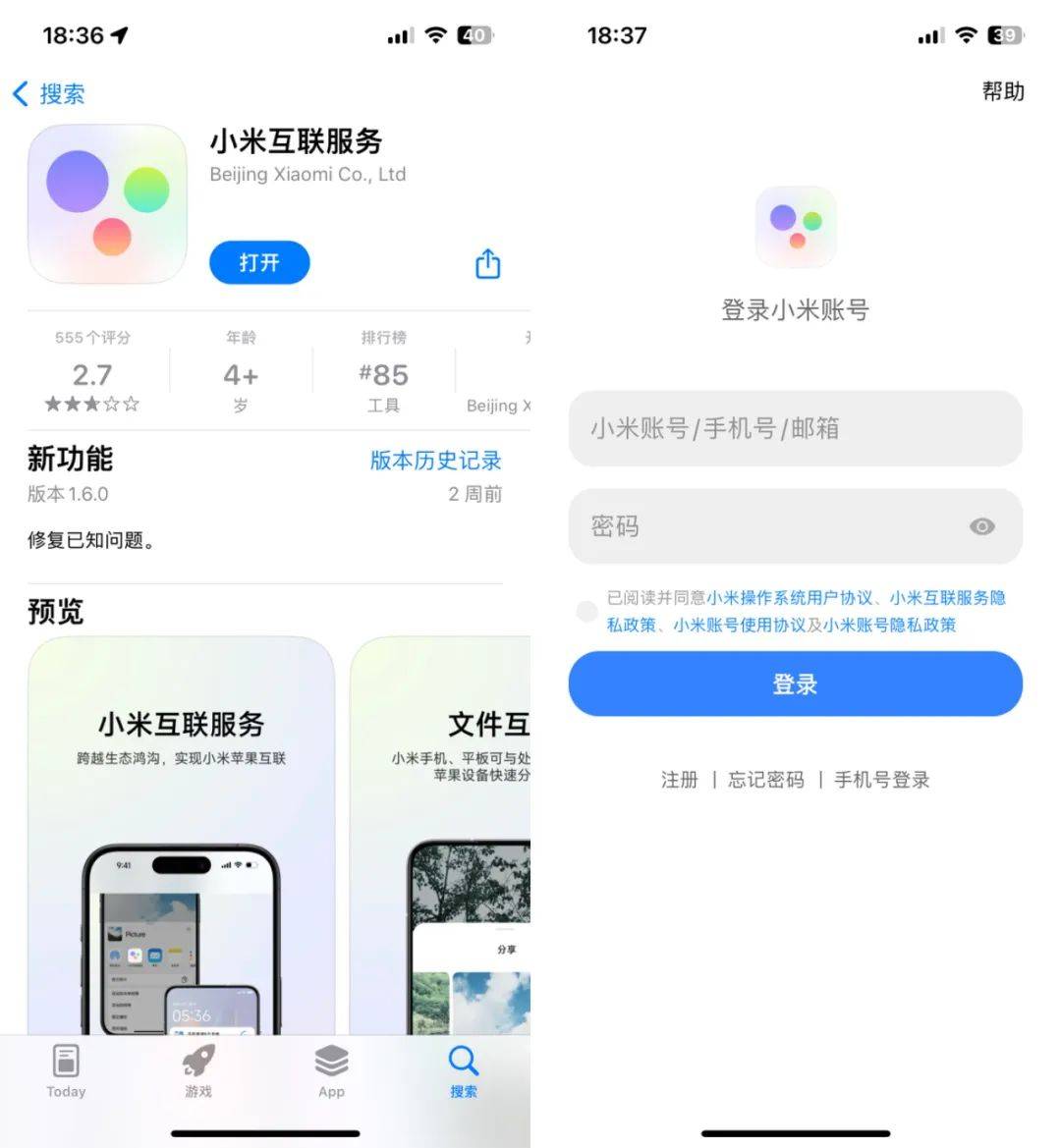Focus the 小米账号/手机号/邮箱 field

(794, 428)
